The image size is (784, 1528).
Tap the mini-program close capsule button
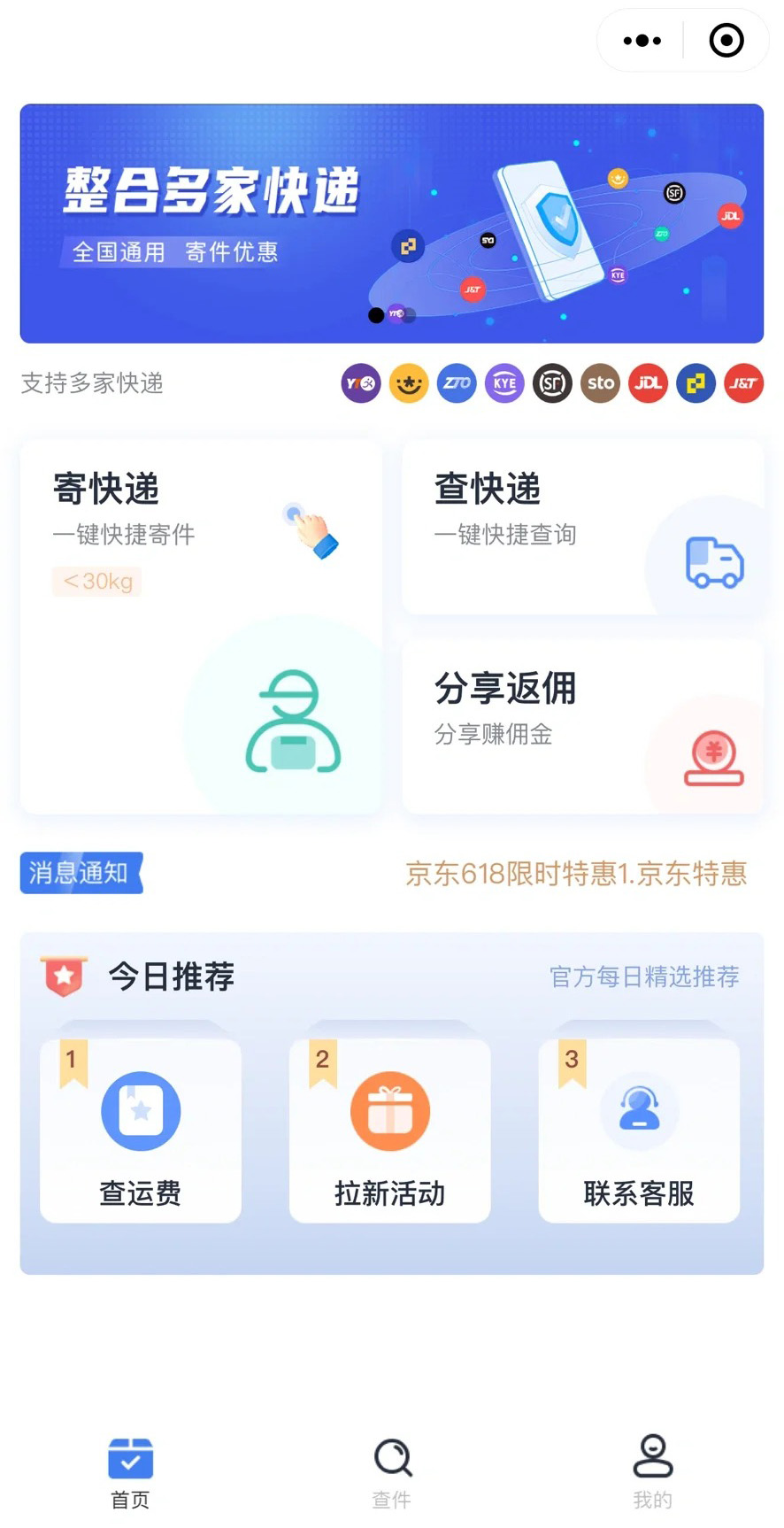click(726, 40)
